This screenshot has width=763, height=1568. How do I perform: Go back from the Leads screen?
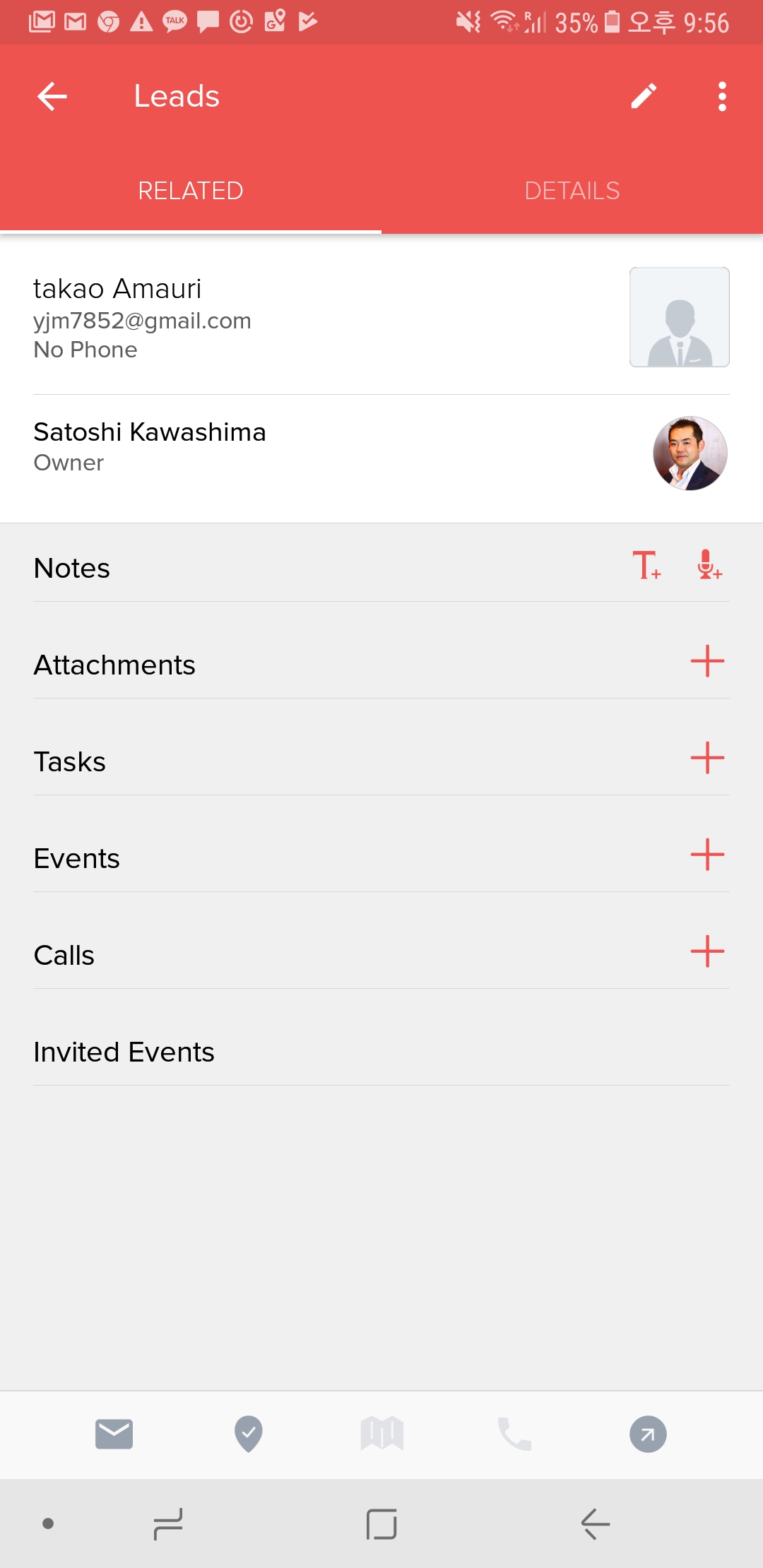[x=52, y=96]
